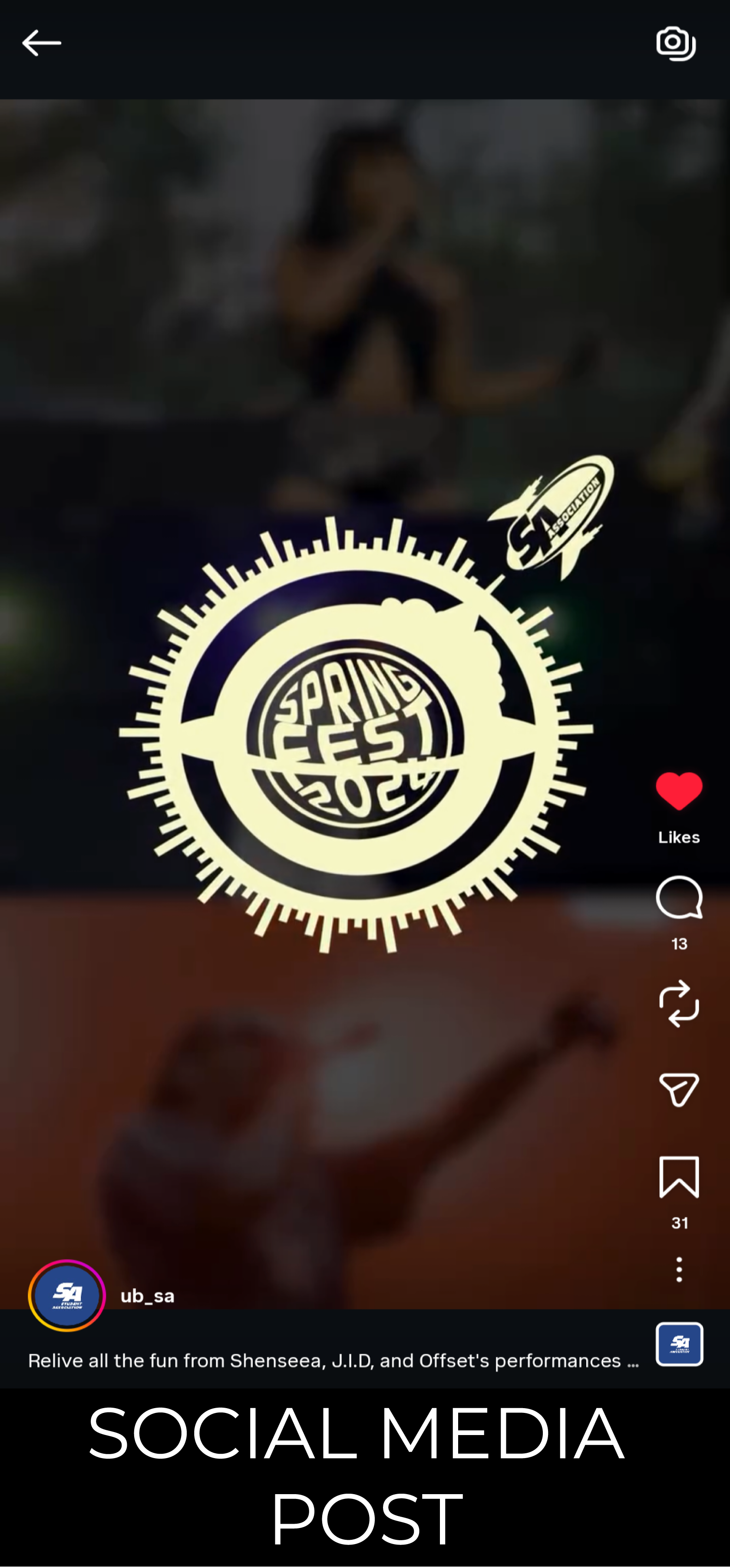730x1568 pixels.
Task: Share the reel via the paper plane
Action: [x=679, y=1090]
